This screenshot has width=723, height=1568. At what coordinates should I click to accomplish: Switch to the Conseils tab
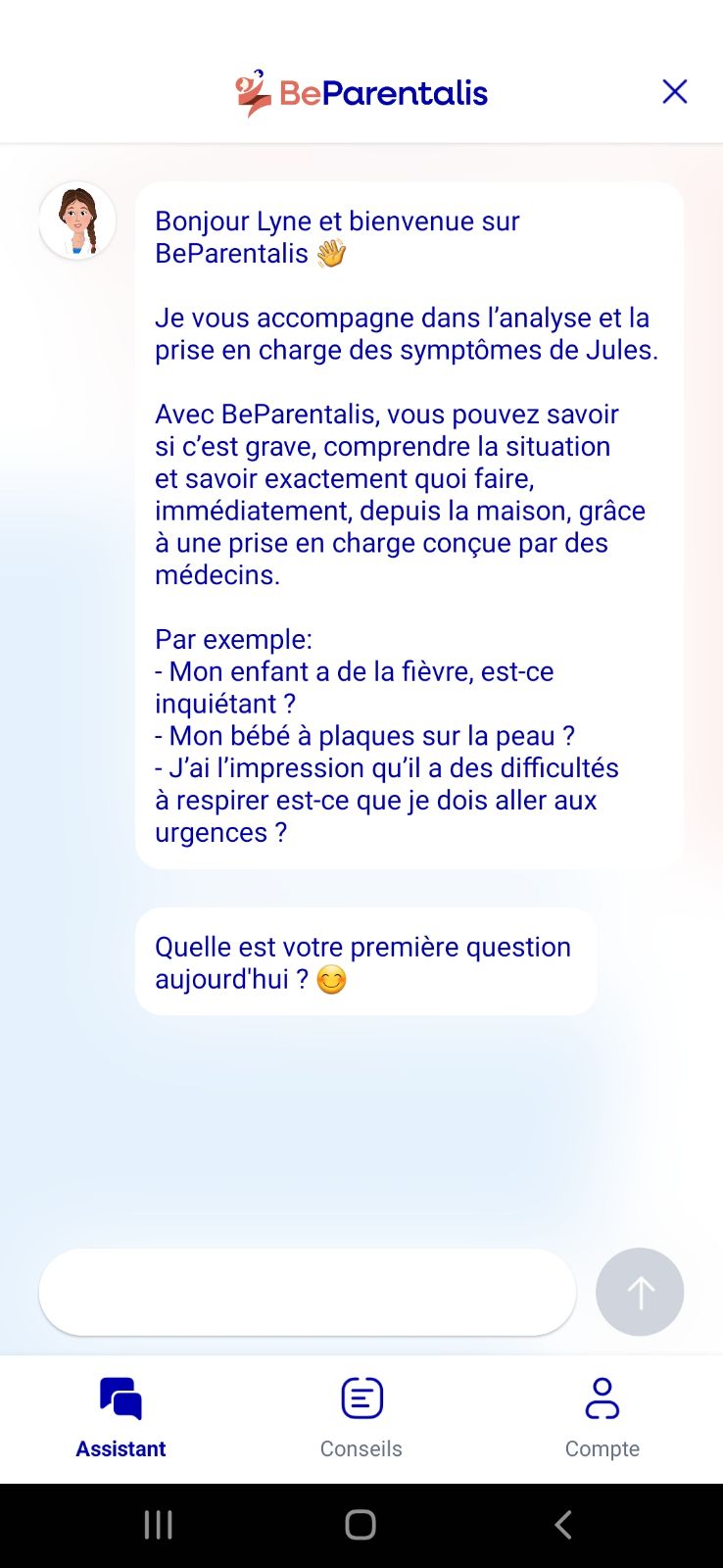coord(361,1418)
